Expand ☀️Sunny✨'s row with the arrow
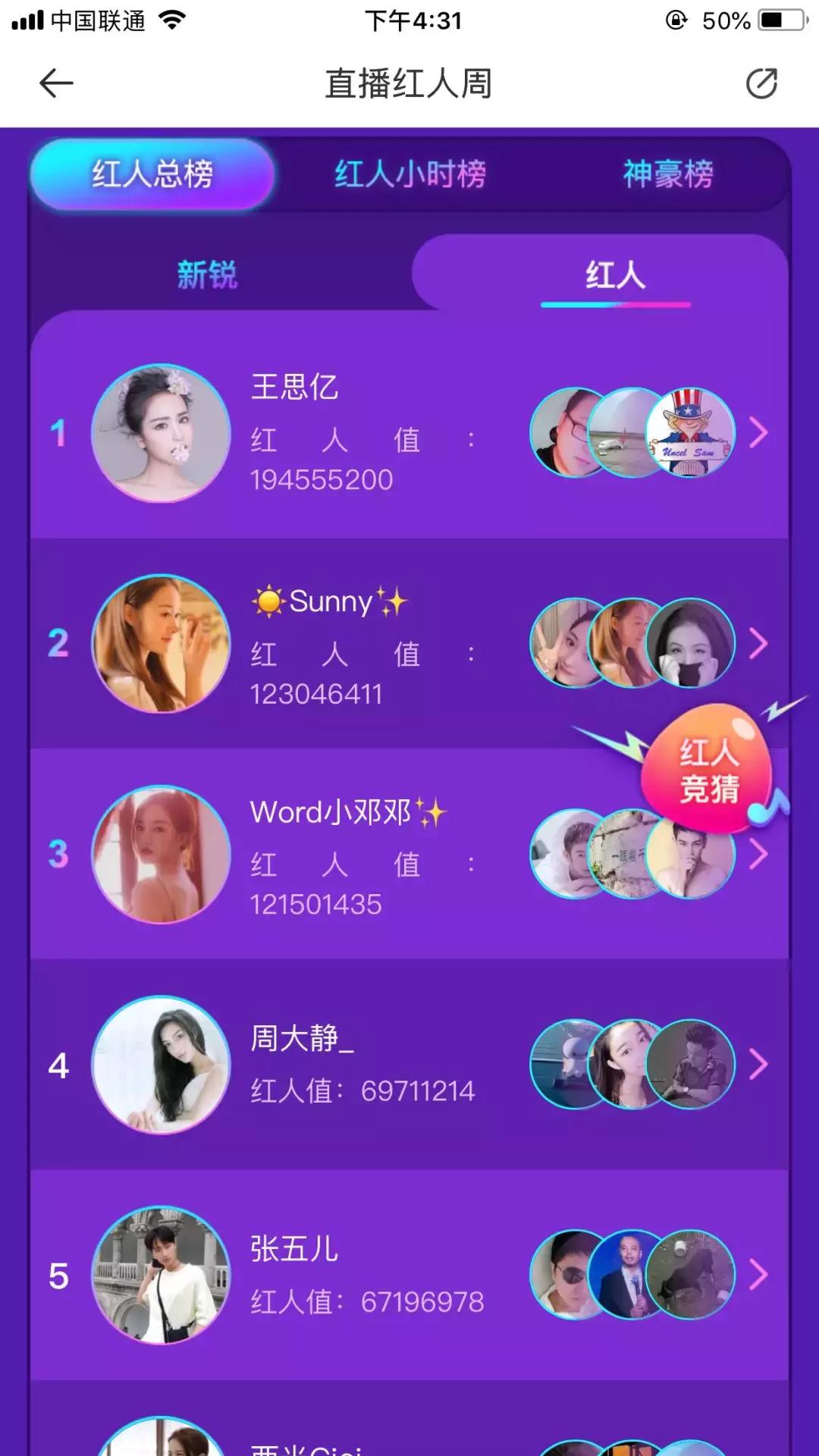Viewport: 819px width, 1456px height. [756, 643]
